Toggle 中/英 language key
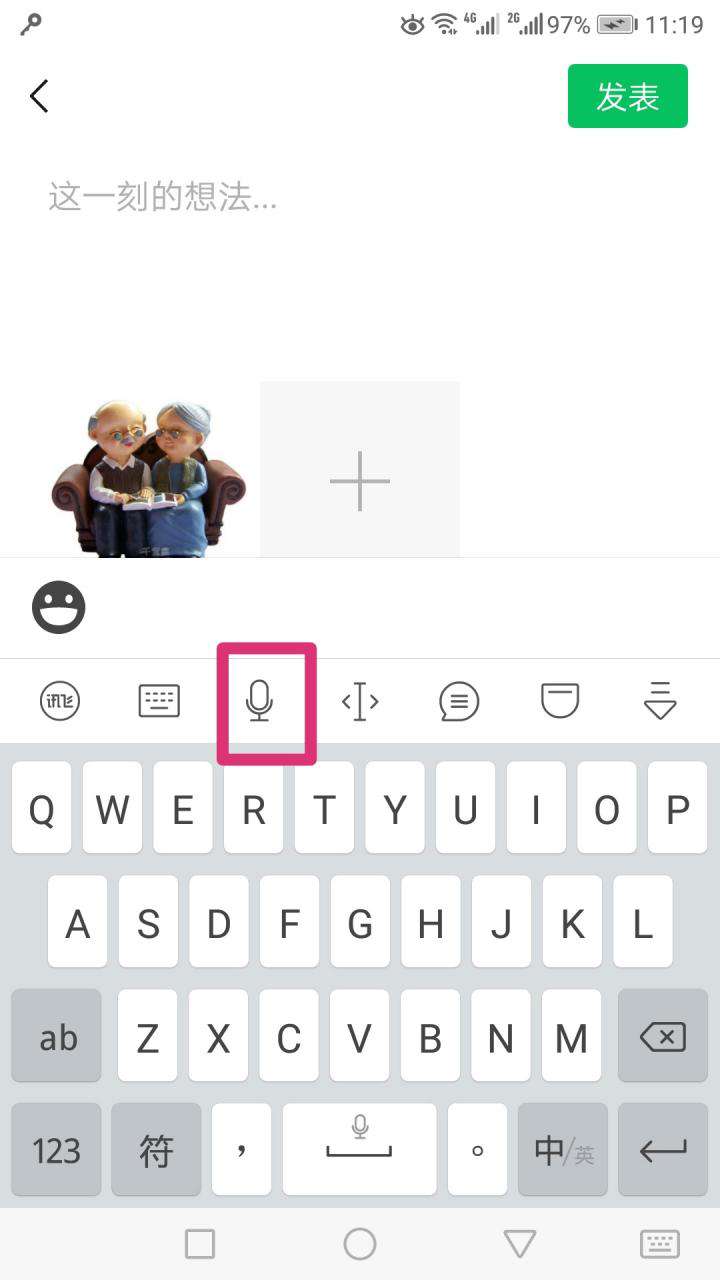Screen dimensions: 720x1280 point(563,1150)
